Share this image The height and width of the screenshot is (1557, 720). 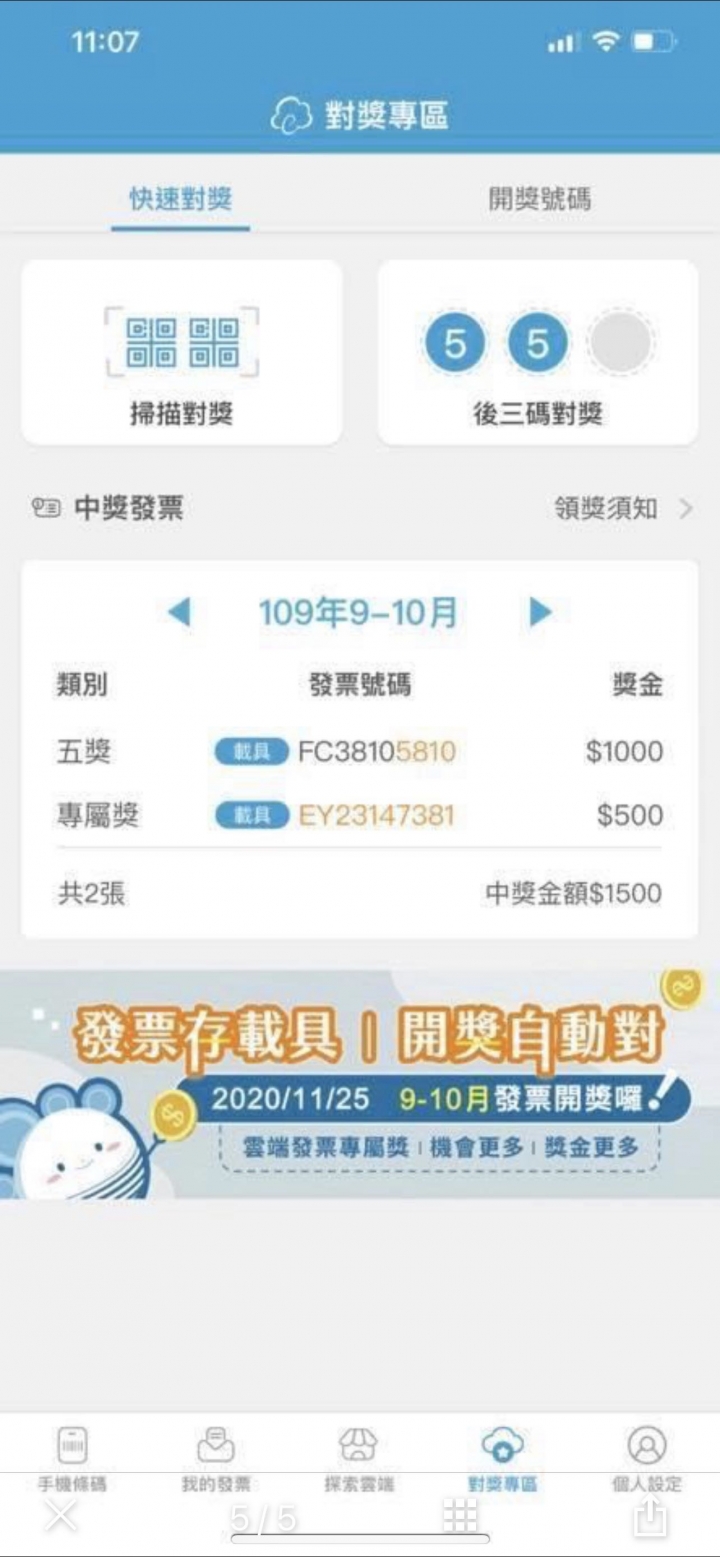point(651,1516)
